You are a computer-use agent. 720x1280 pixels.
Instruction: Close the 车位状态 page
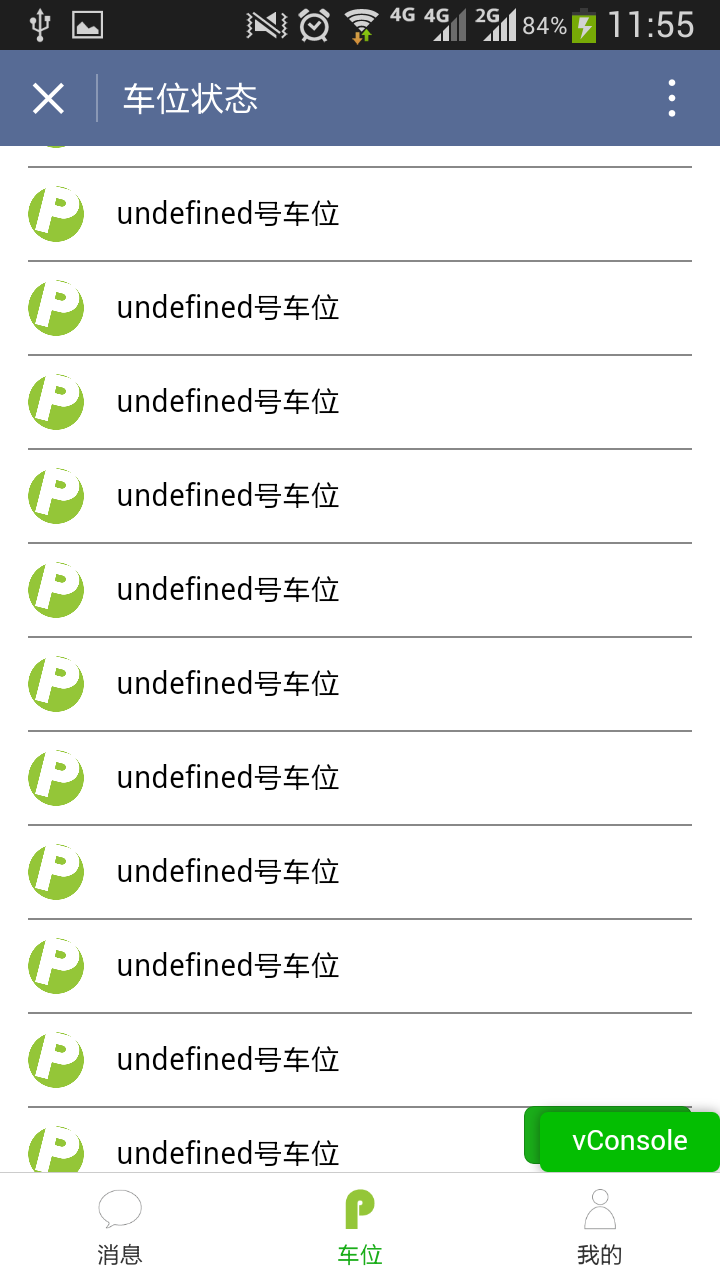48,98
